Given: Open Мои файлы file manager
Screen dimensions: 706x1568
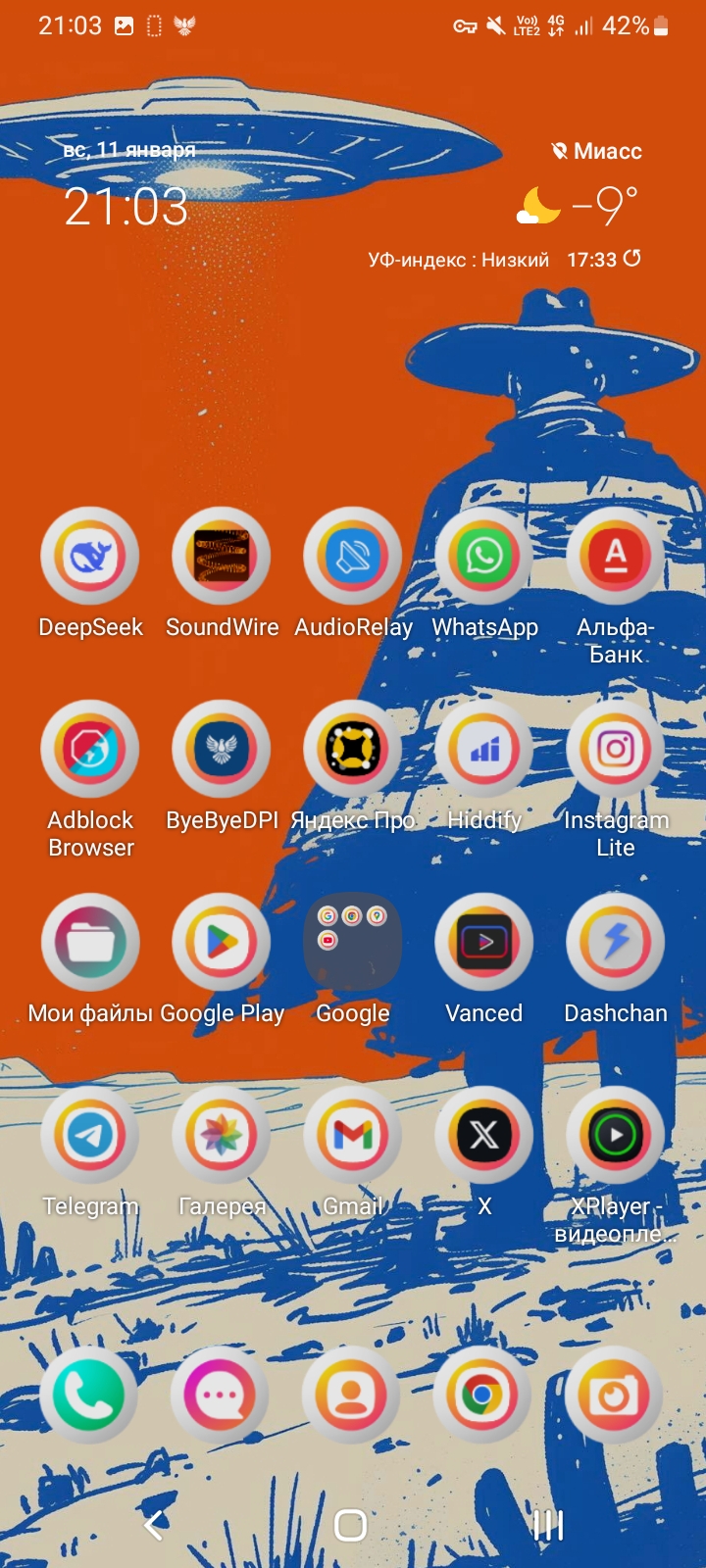Looking at the screenshot, I should click(90, 942).
